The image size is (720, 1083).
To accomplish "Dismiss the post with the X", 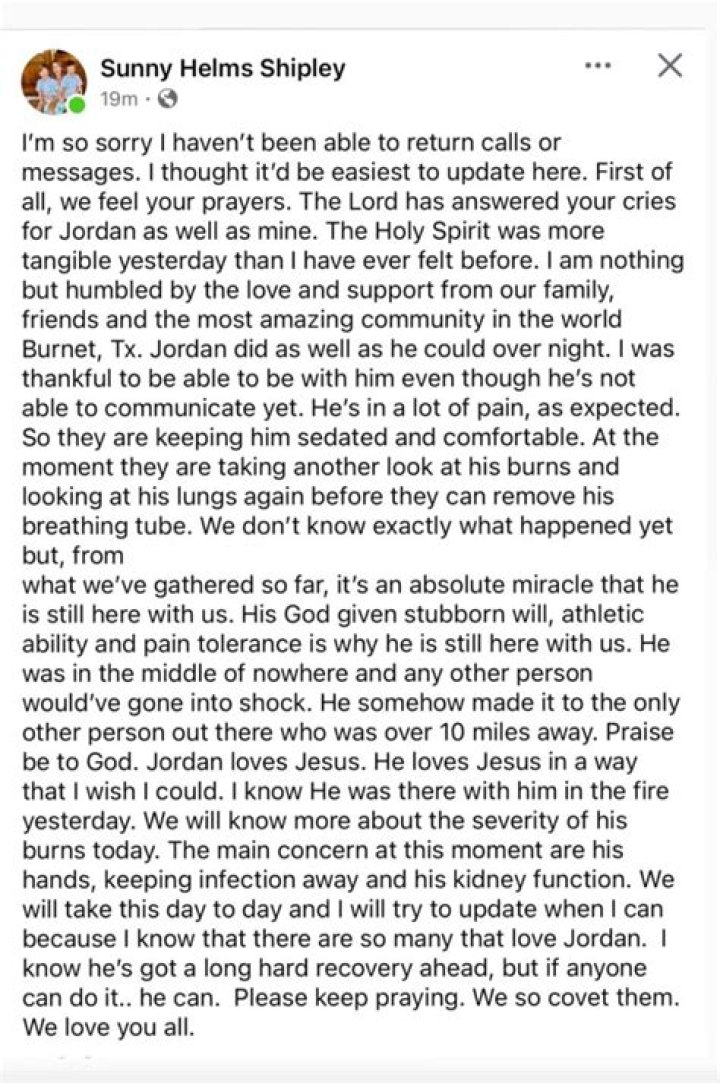I will [669, 66].
